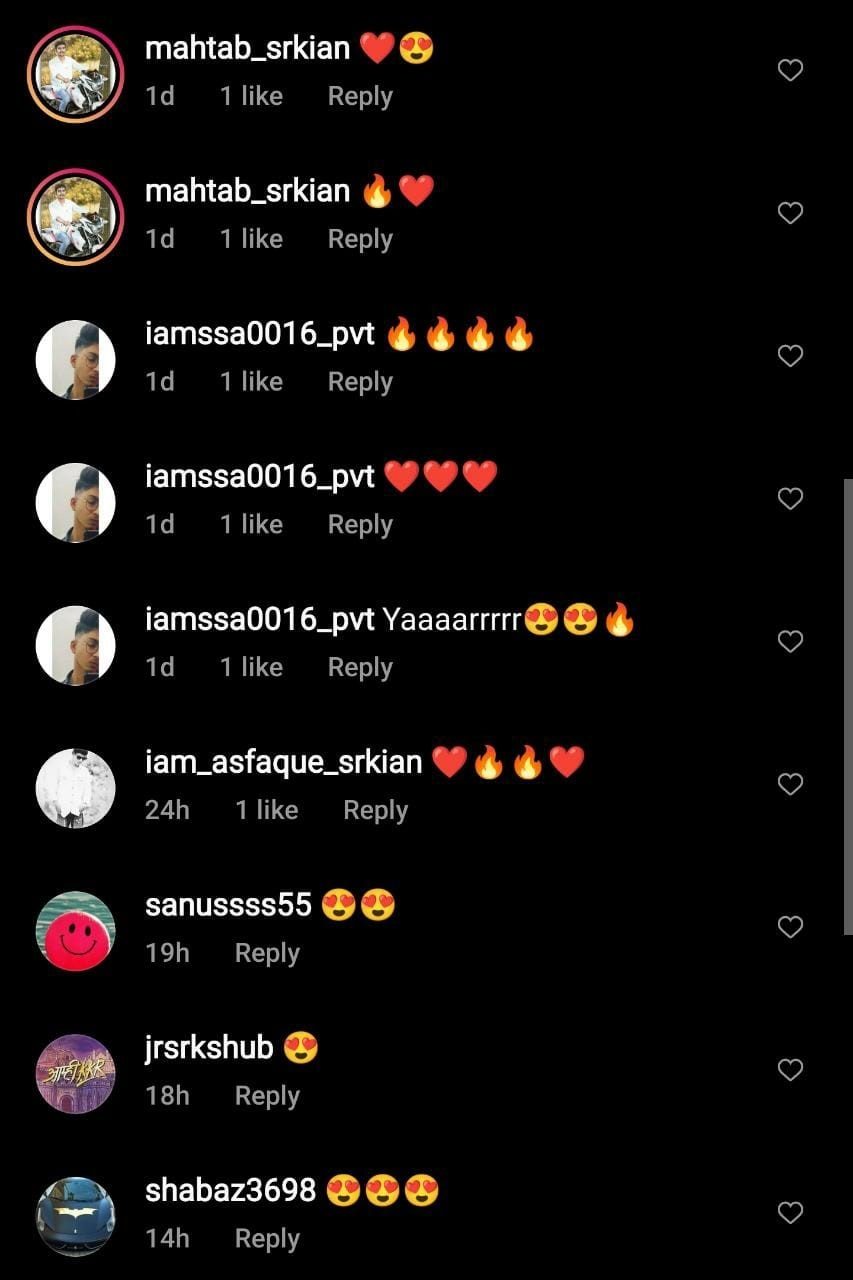This screenshot has height=1280, width=853.
Task: Open shabaz3698's profile picture
Action: 76,1217
